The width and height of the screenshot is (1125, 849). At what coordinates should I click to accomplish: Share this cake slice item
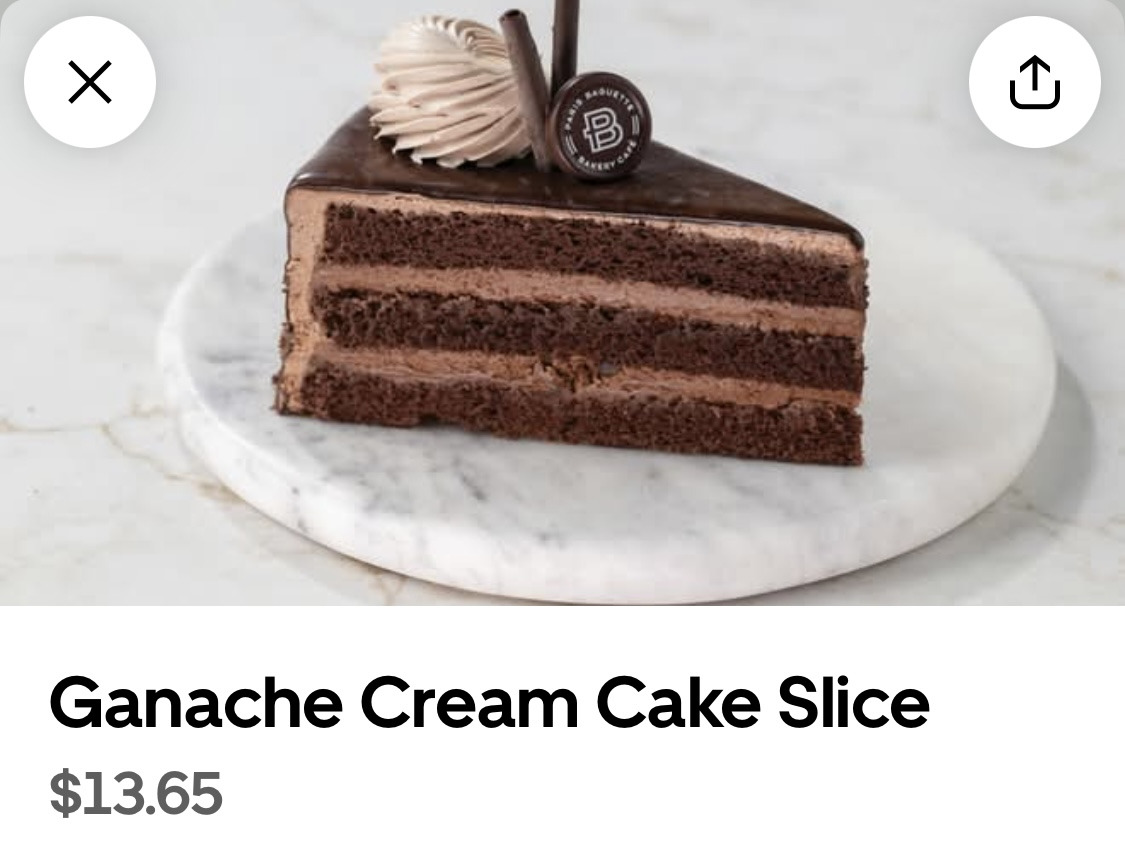coord(1034,82)
